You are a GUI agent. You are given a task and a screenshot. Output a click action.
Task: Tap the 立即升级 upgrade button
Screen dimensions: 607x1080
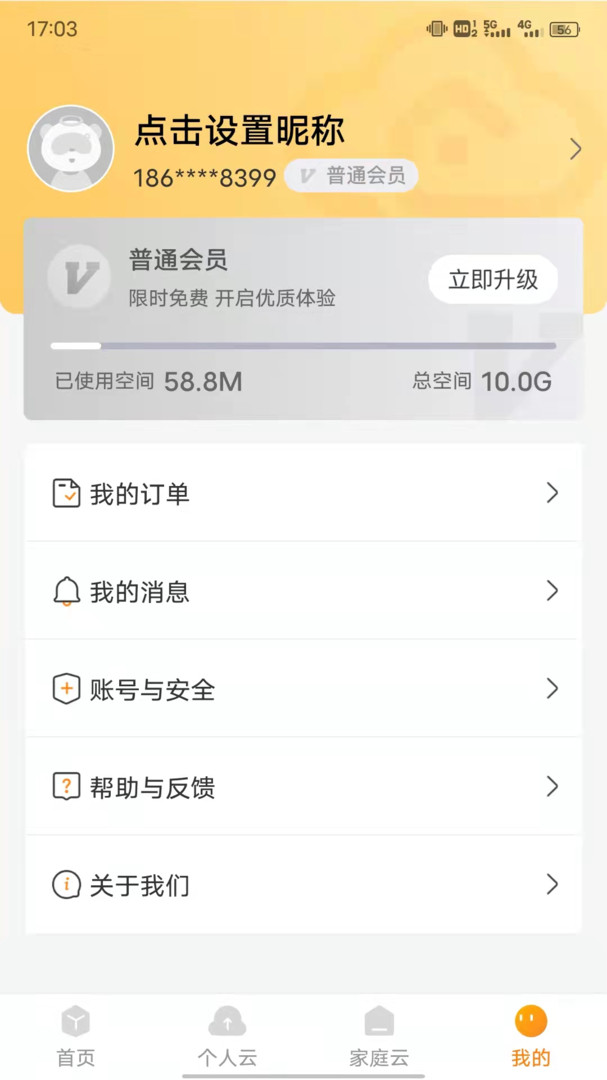point(492,280)
